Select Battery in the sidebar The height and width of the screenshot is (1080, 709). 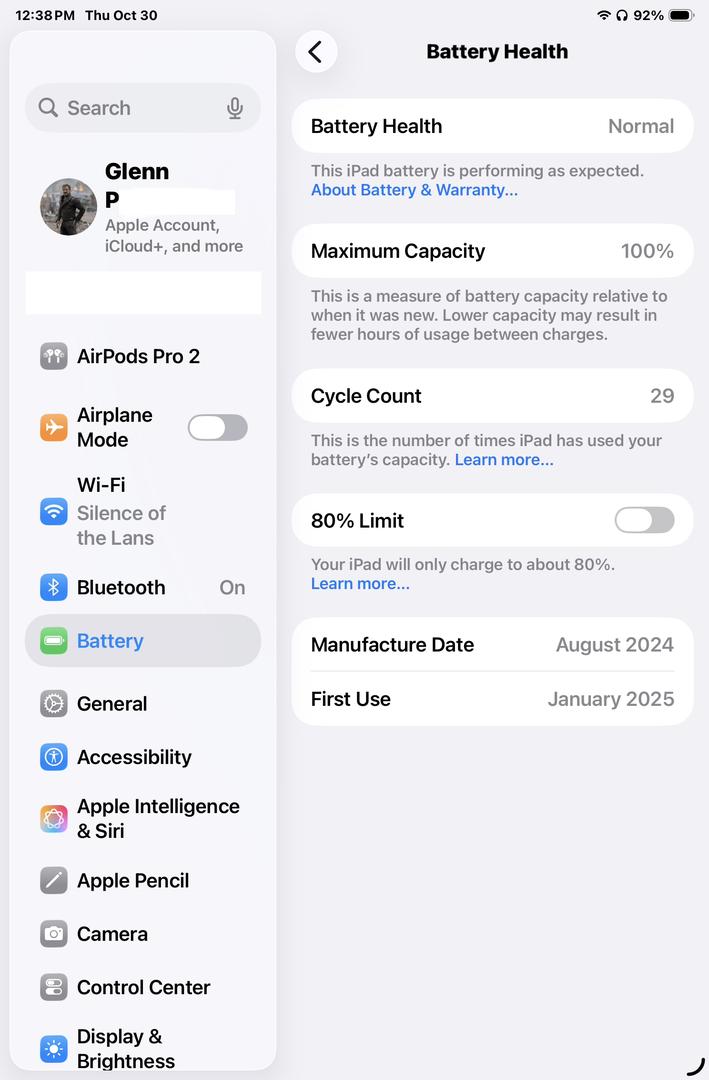(110, 641)
